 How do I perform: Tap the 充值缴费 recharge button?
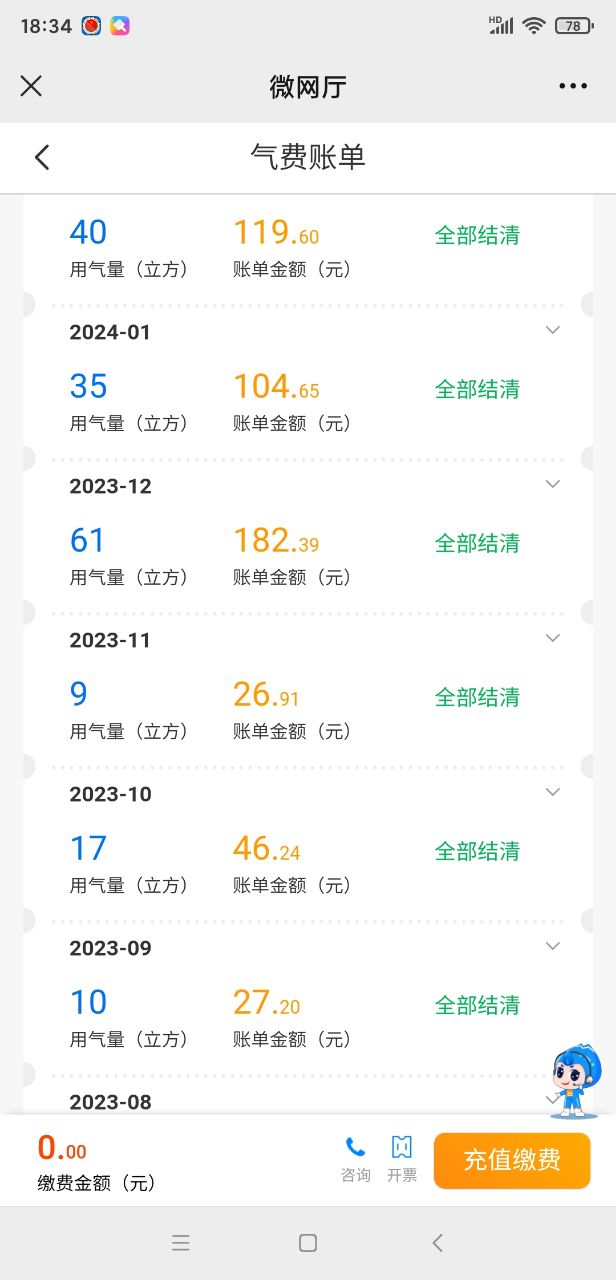[x=512, y=1160]
